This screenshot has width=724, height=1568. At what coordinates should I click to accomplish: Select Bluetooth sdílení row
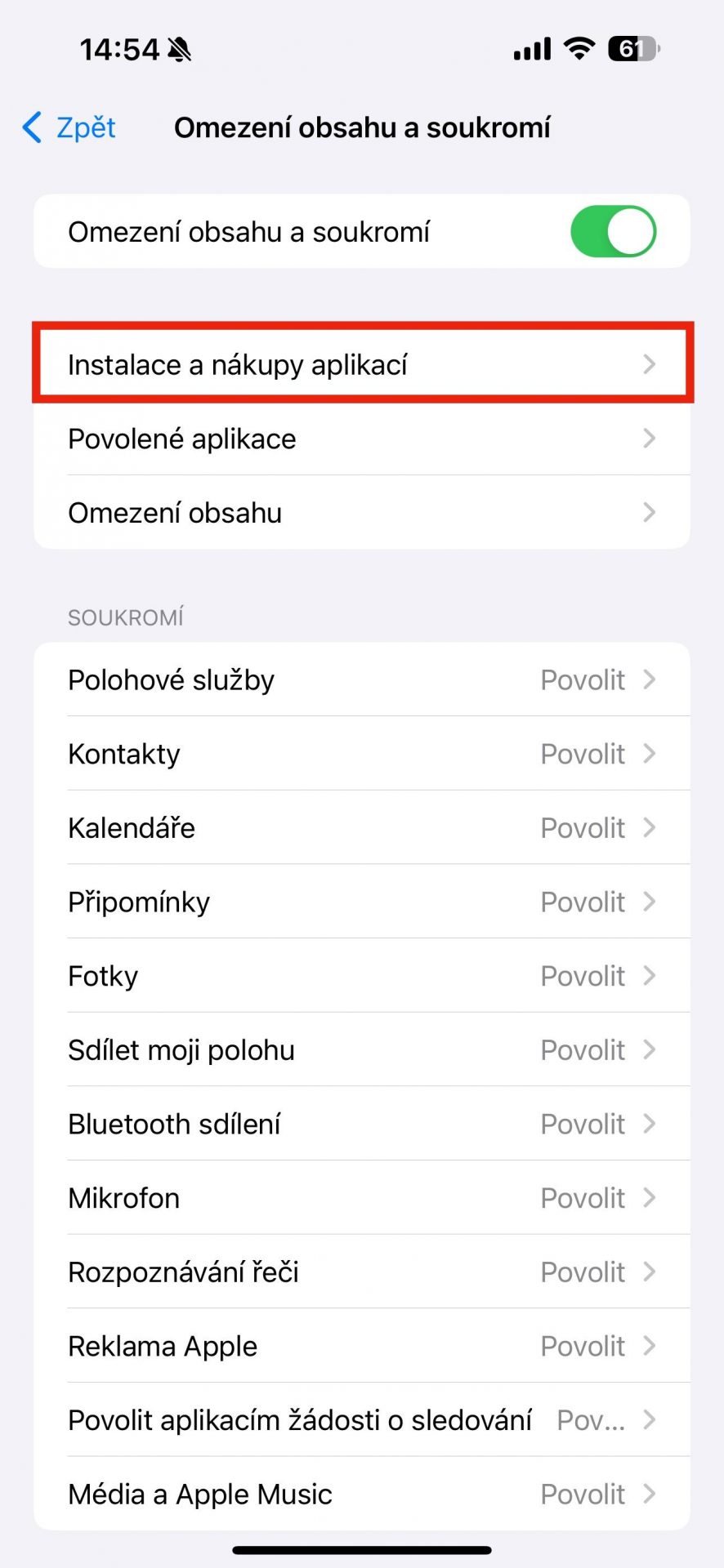pos(362,1124)
